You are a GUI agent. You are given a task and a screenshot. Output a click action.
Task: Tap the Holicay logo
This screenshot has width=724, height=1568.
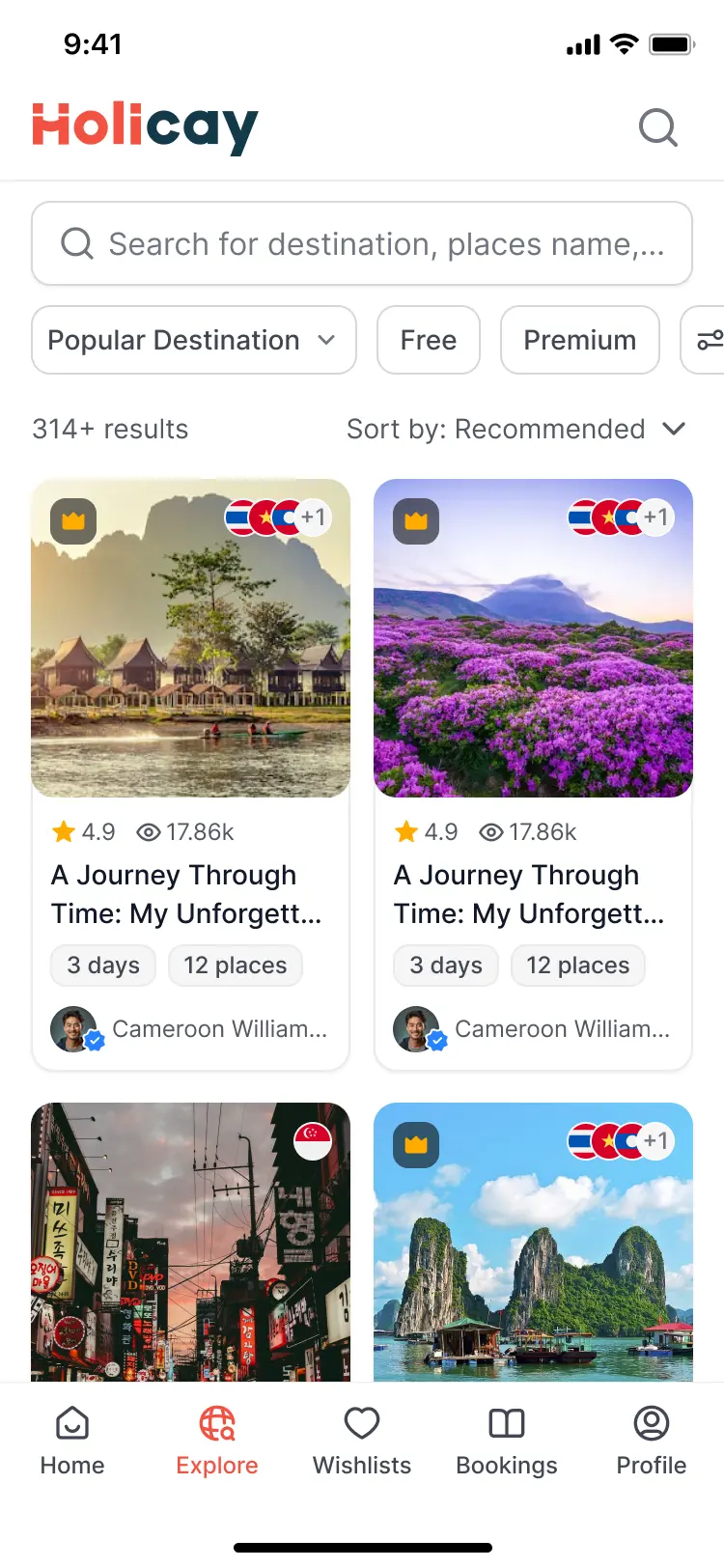coord(144,126)
